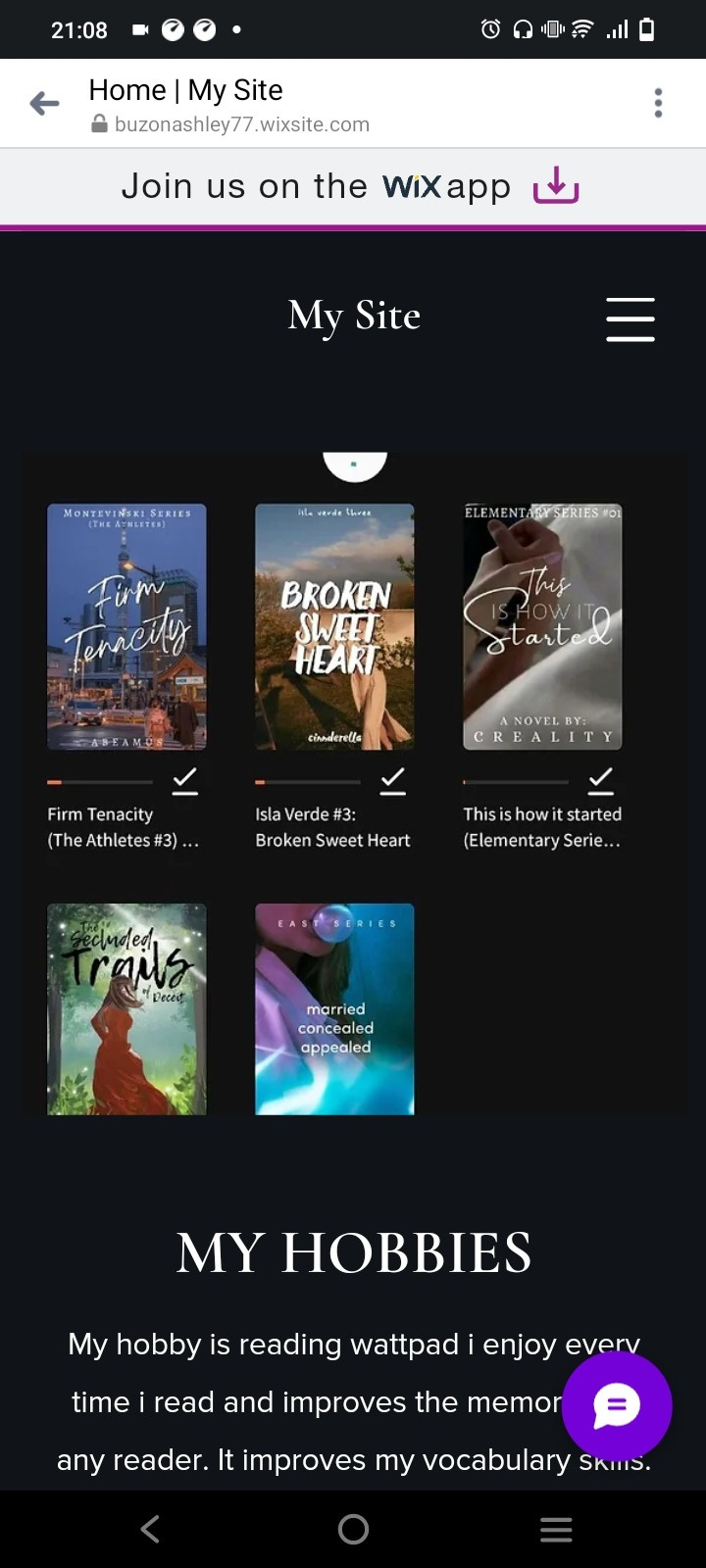706x1568 pixels.
Task: Open the site hamburger menu
Action: (630, 319)
